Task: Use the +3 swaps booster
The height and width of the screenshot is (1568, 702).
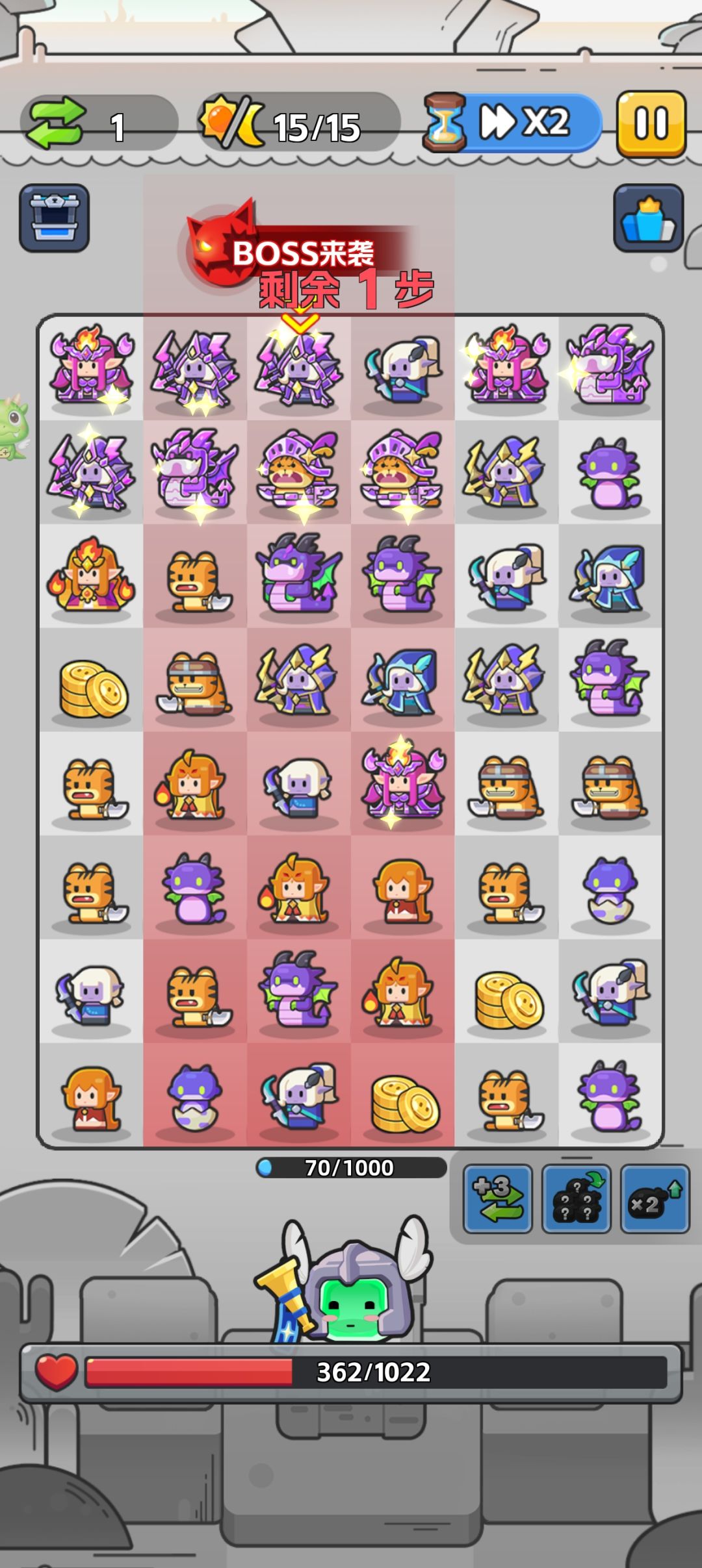Action: pos(498,1198)
